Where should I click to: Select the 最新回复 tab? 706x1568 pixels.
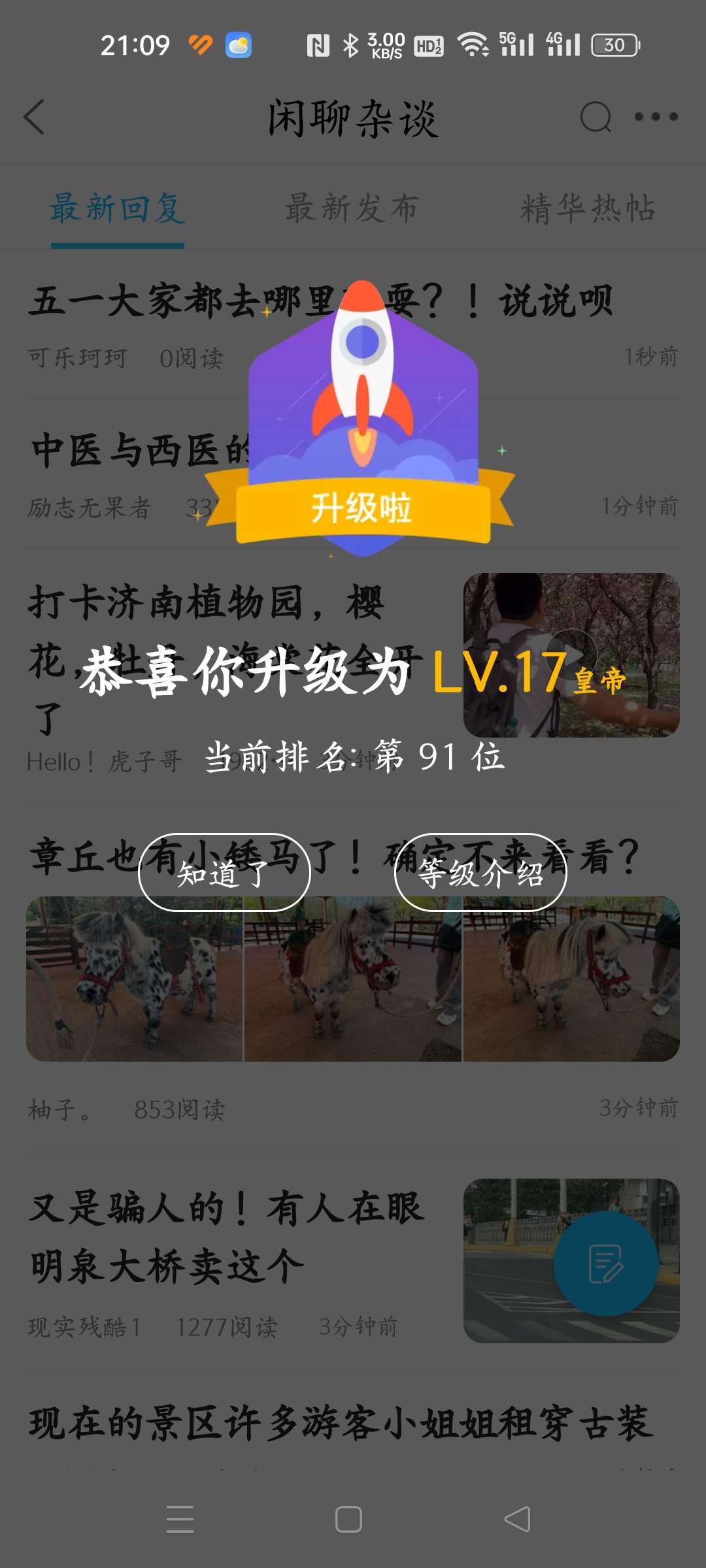tap(118, 209)
